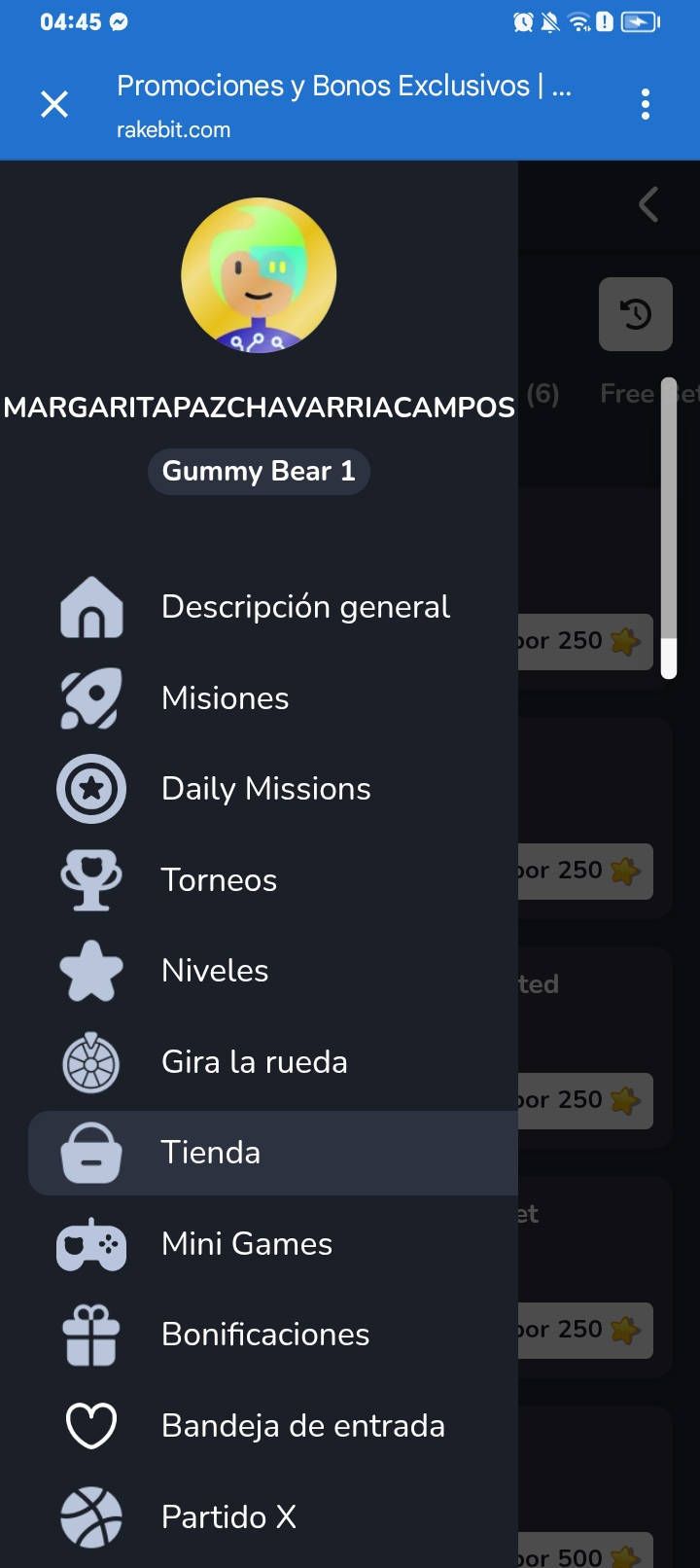Viewport: 700px width, 1568px height.
Task: Open the browser overflow menu
Action: (646, 104)
